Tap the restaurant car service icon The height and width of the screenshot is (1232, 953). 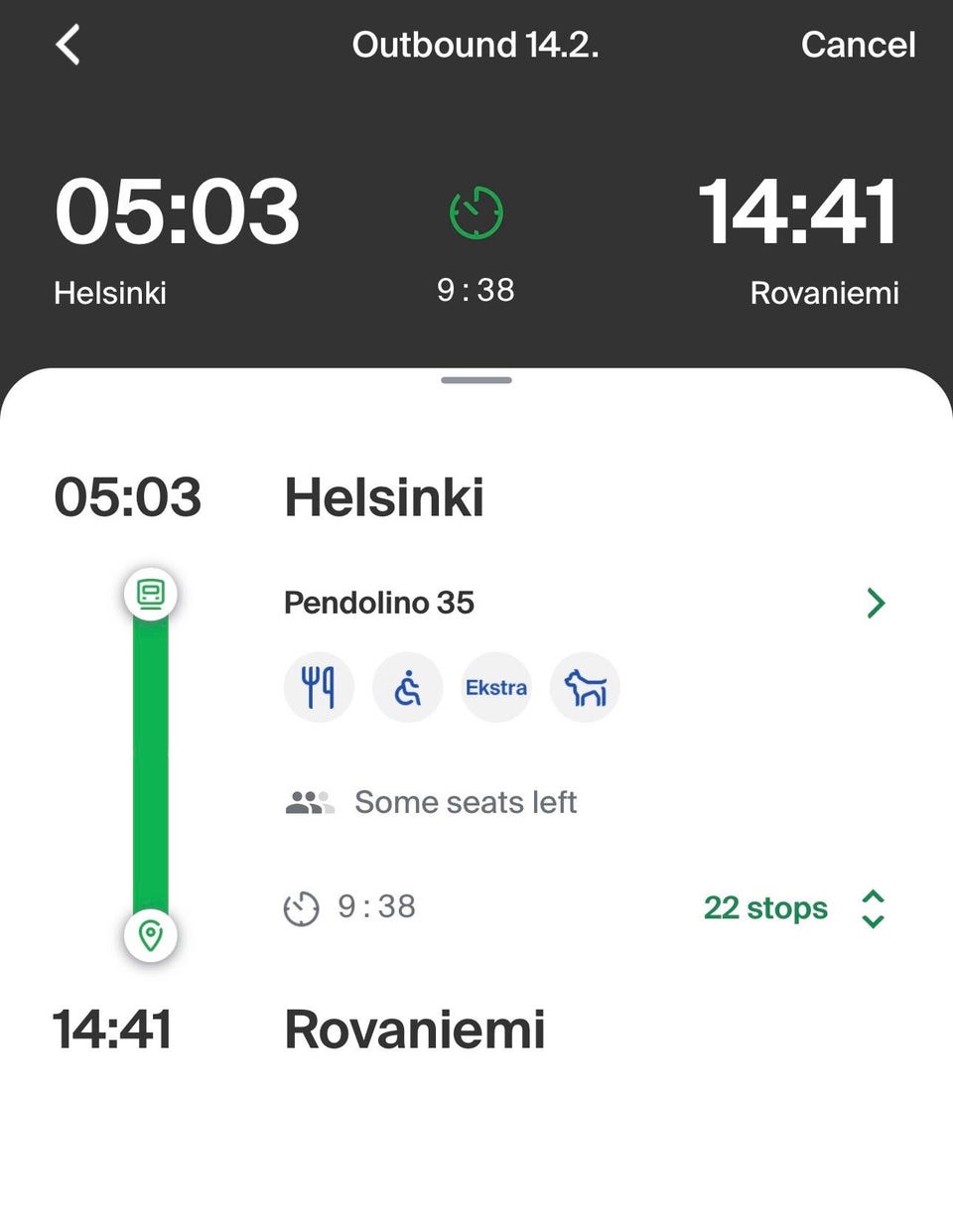pyautogui.click(x=319, y=688)
